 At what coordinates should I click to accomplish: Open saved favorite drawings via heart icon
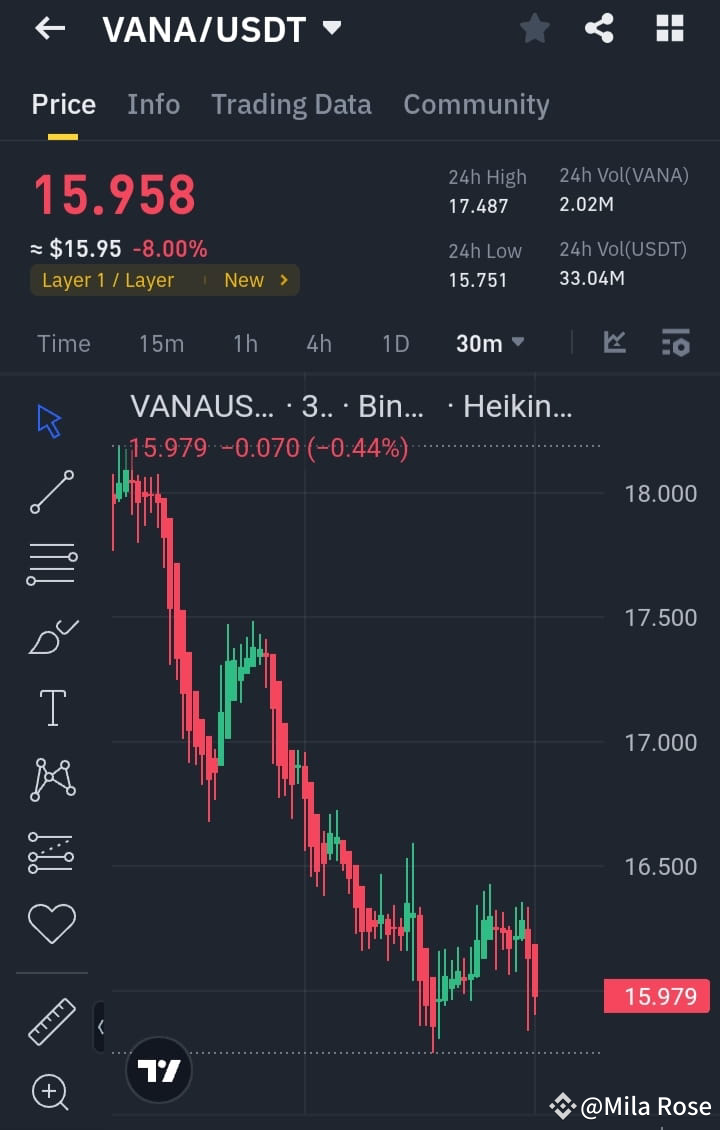(50, 923)
